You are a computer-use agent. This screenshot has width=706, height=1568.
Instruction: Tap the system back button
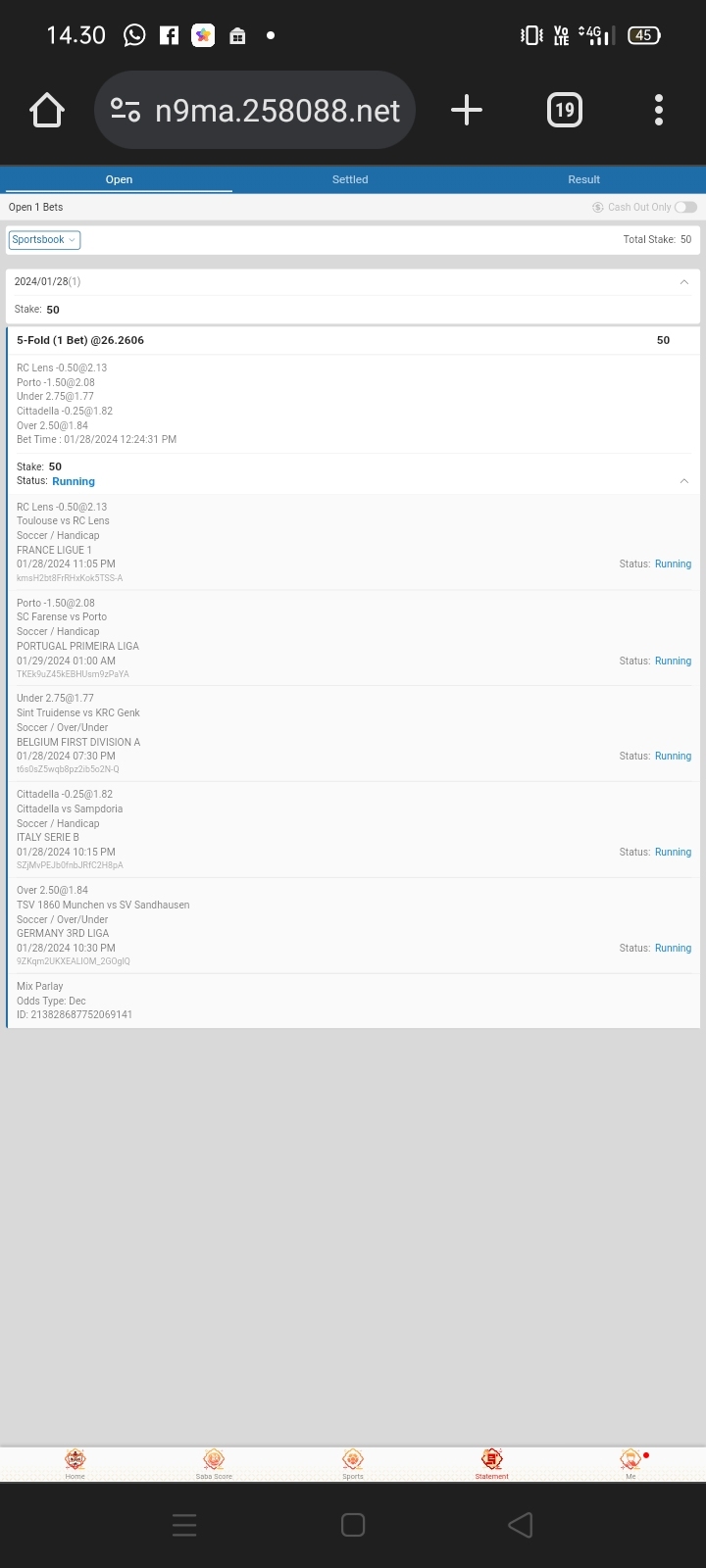coord(521,1525)
